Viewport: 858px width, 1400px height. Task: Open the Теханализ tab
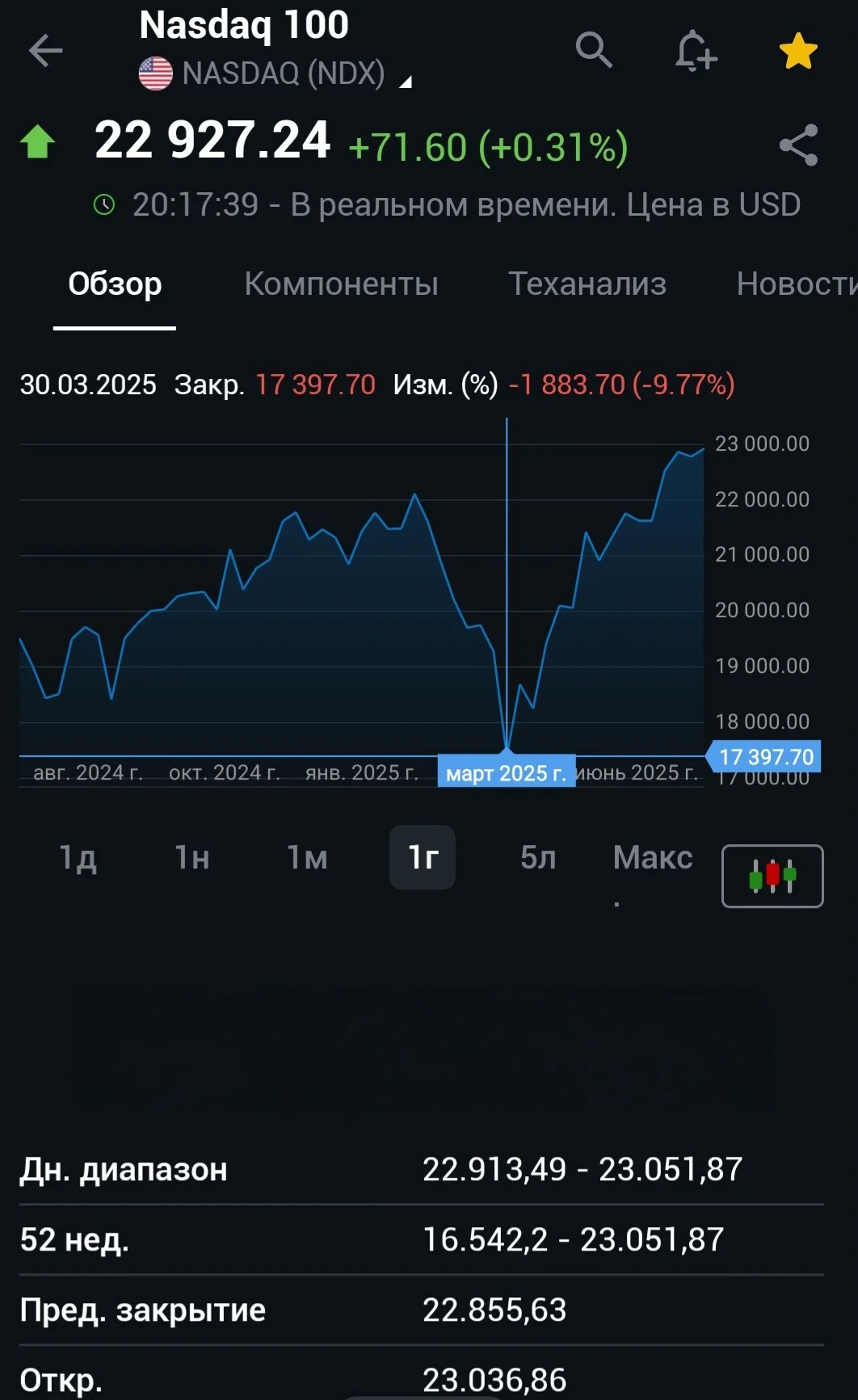(587, 284)
